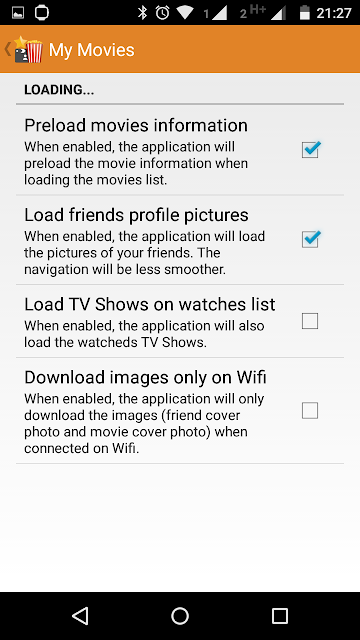
Task: Check Download images only on Wifi
Action: click(310, 410)
